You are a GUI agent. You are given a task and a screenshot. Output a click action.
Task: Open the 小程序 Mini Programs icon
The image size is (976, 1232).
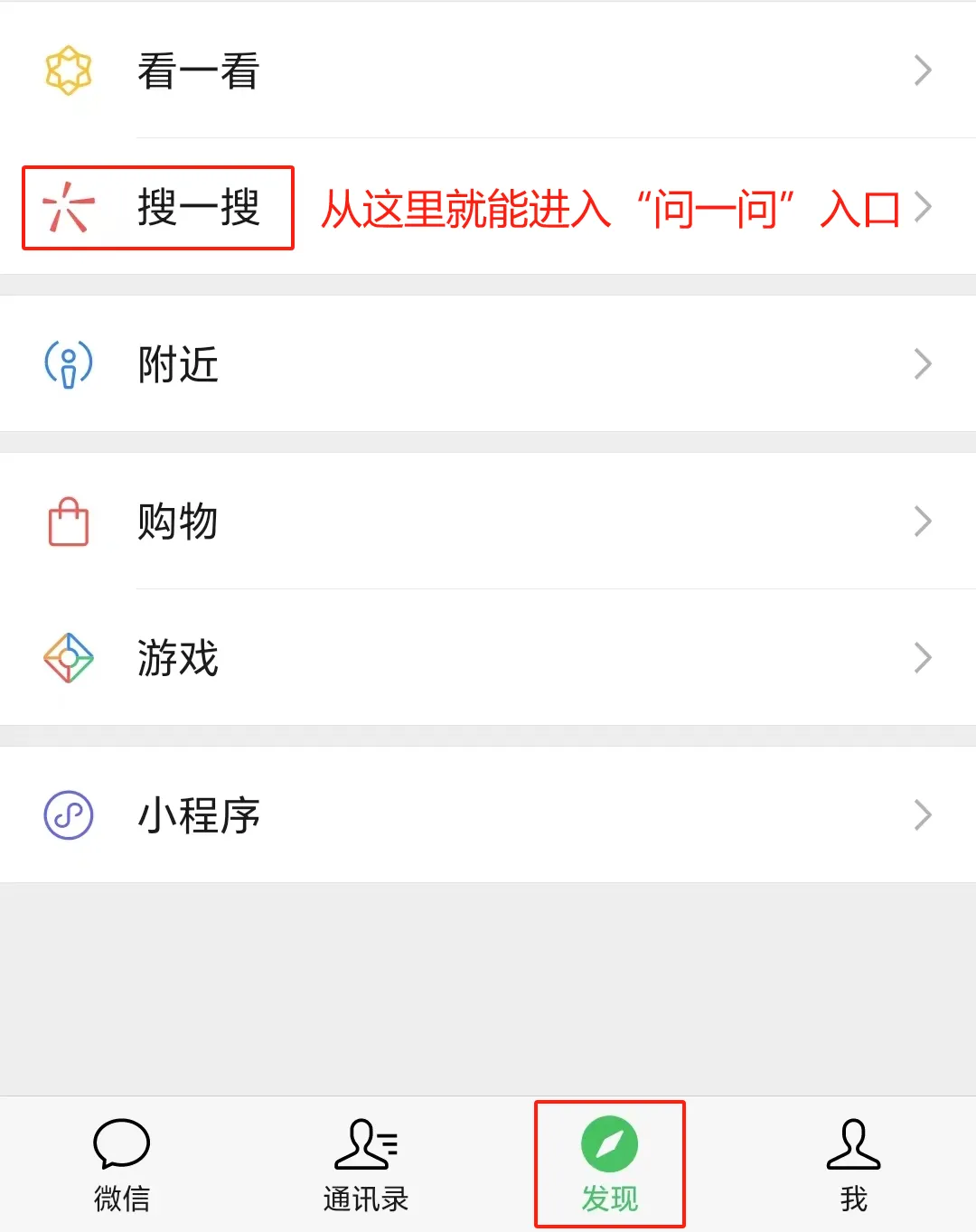68,814
